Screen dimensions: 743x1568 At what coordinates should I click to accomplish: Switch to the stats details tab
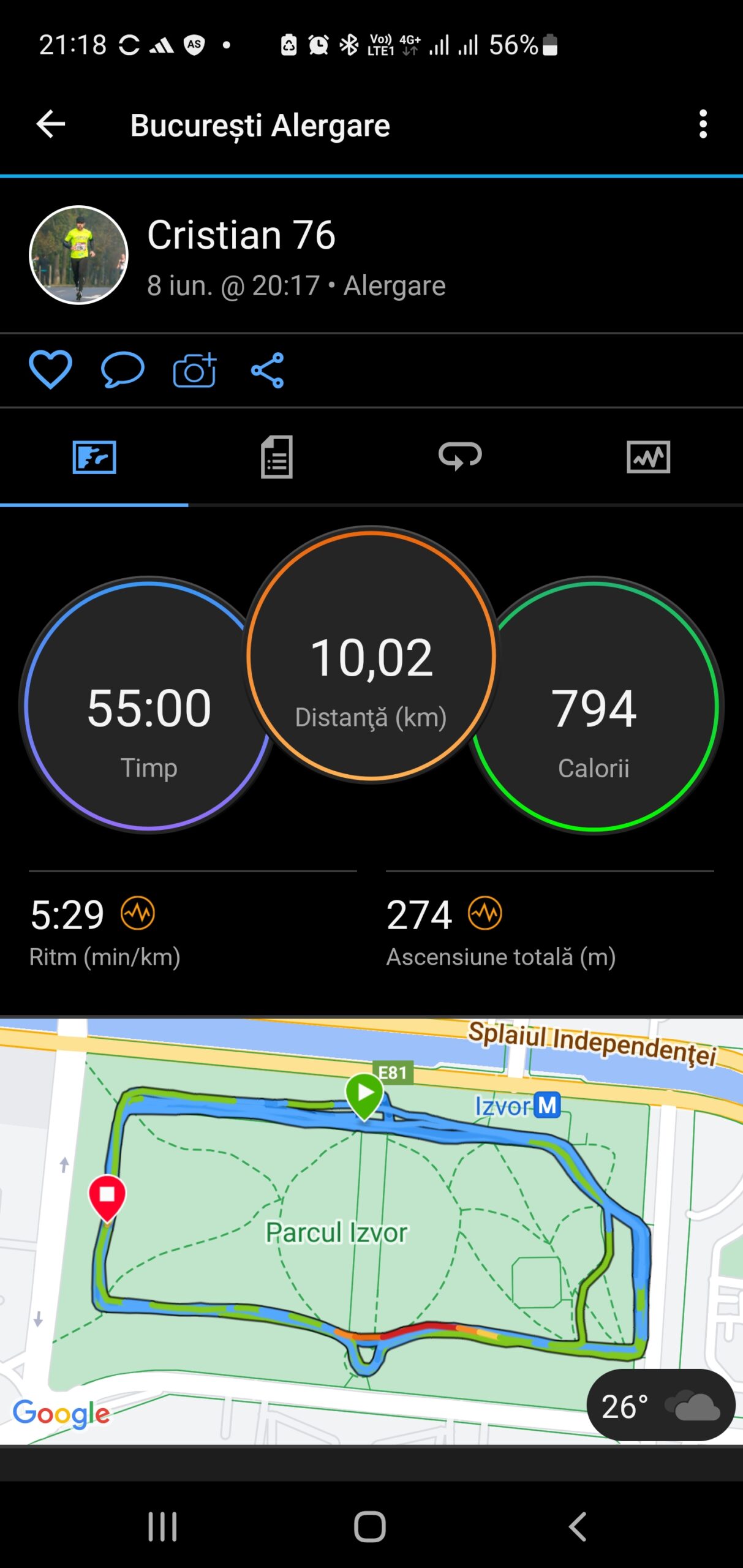click(x=277, y=457)
